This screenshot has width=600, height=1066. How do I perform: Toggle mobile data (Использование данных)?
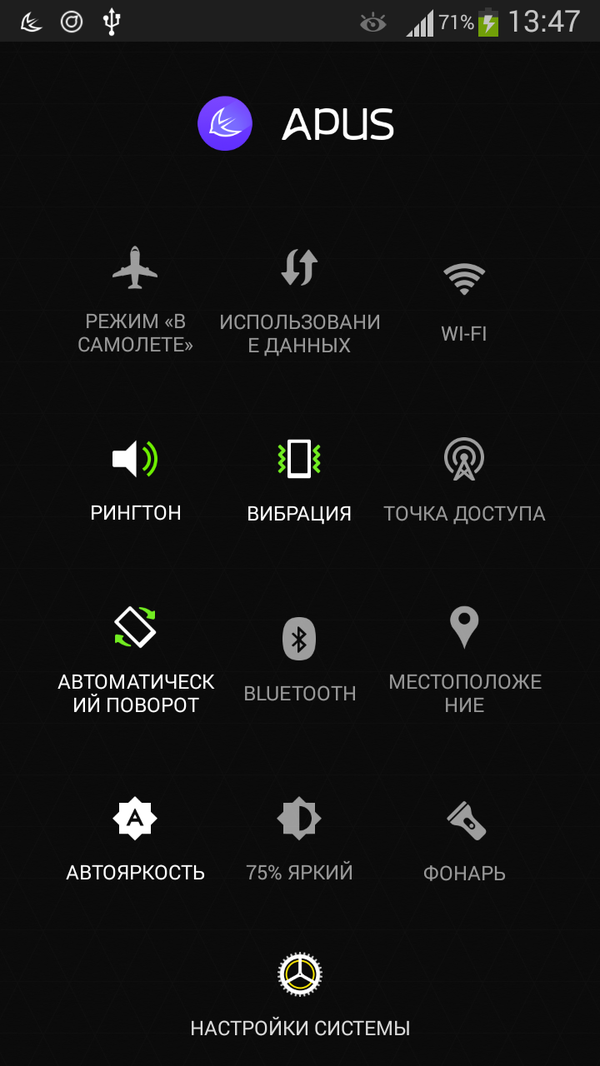pyautogui.click(x=299, y=268)
